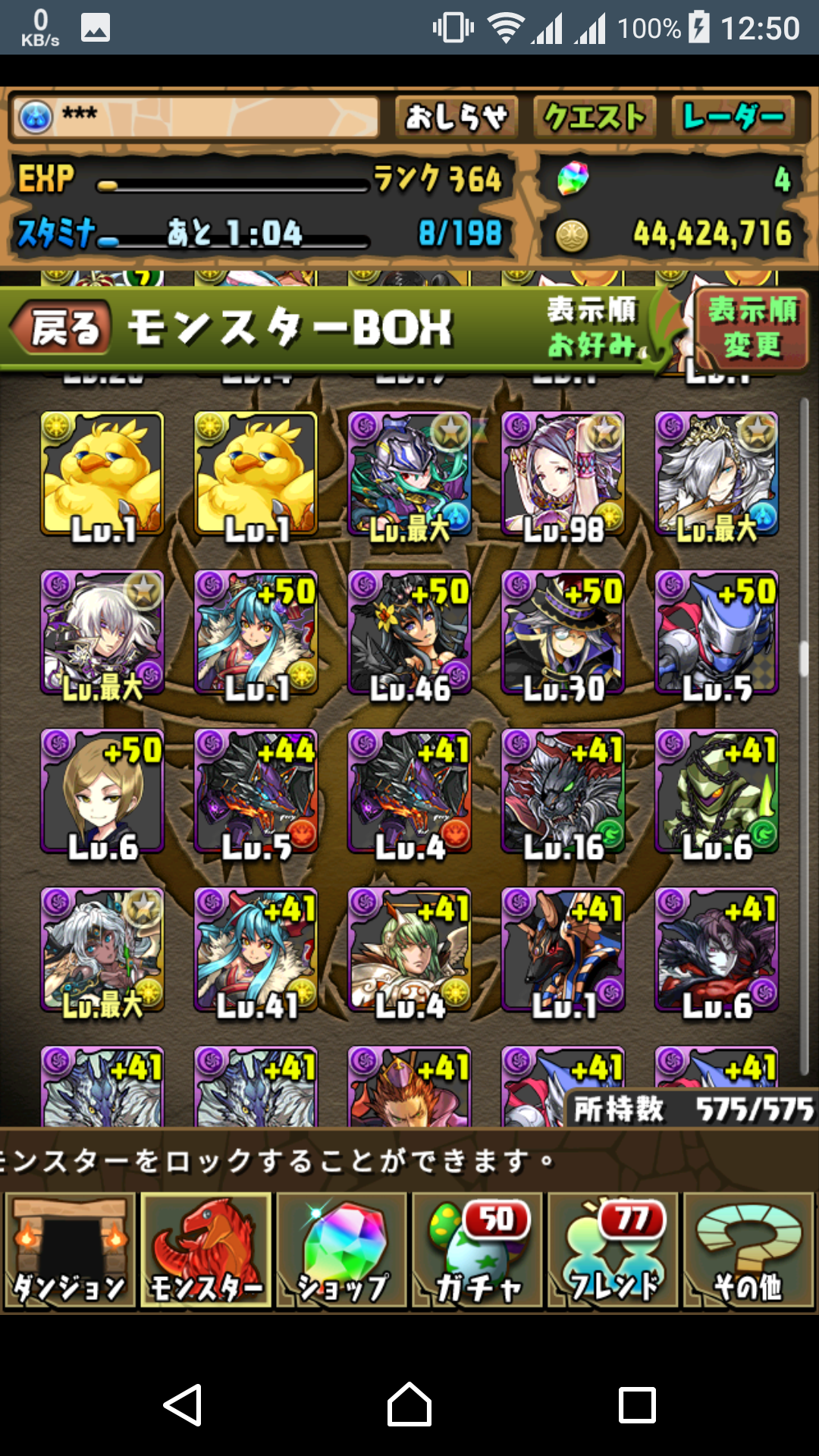Select the Lv.98 purple-haired monster
Screen dimensions: 819x1456
click(563, 475)
